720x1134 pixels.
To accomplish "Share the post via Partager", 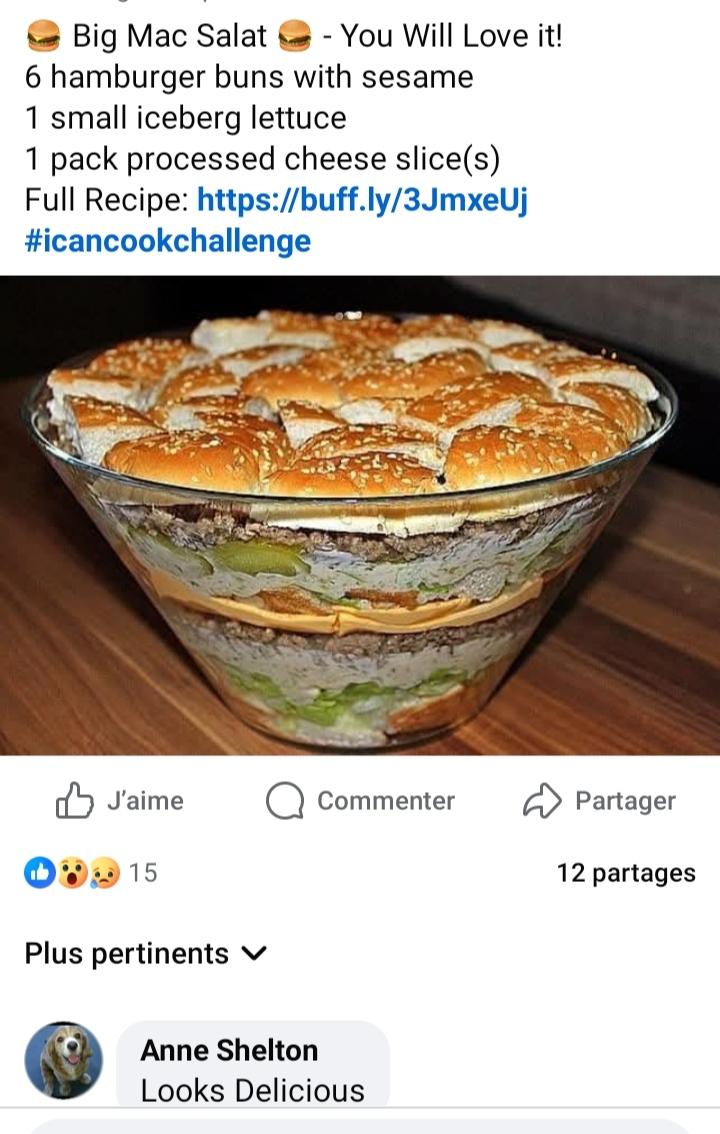I will (x=599, y=801).
